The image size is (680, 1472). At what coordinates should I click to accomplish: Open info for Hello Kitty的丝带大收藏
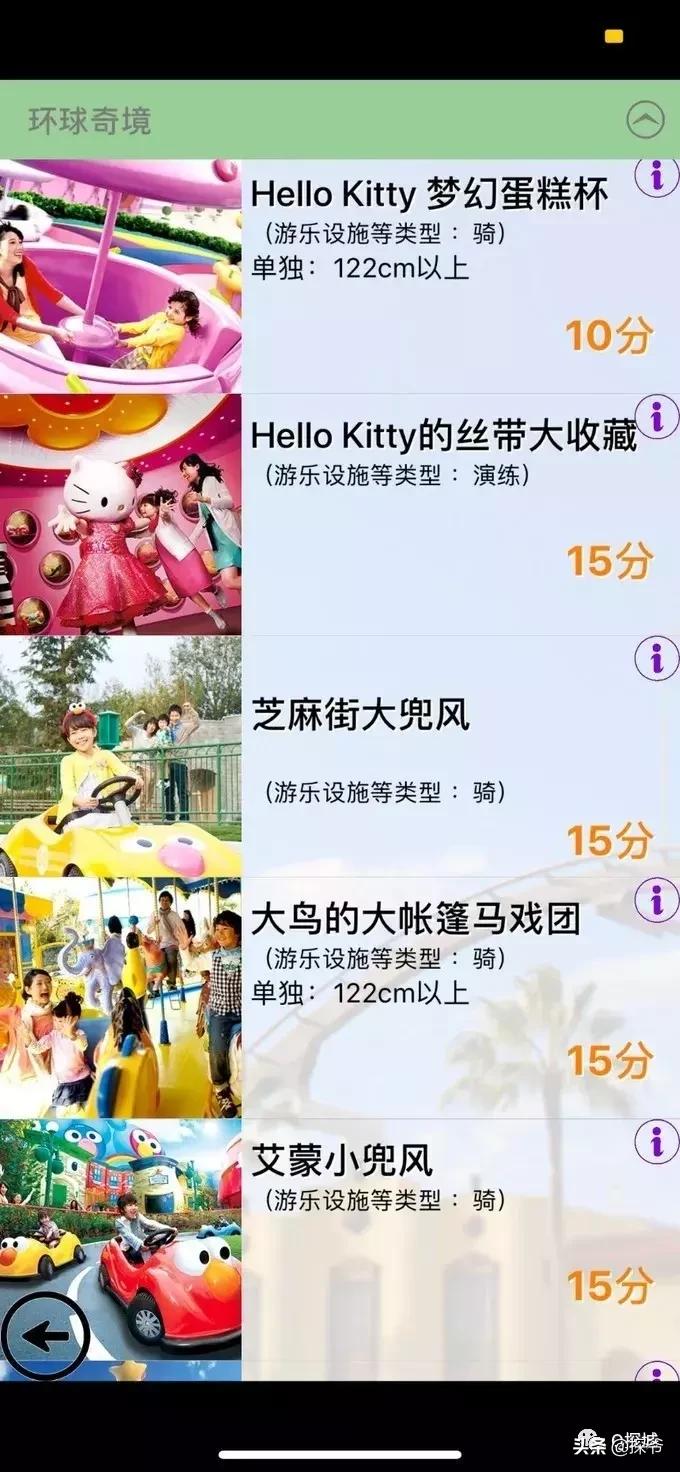click(656, 417)
